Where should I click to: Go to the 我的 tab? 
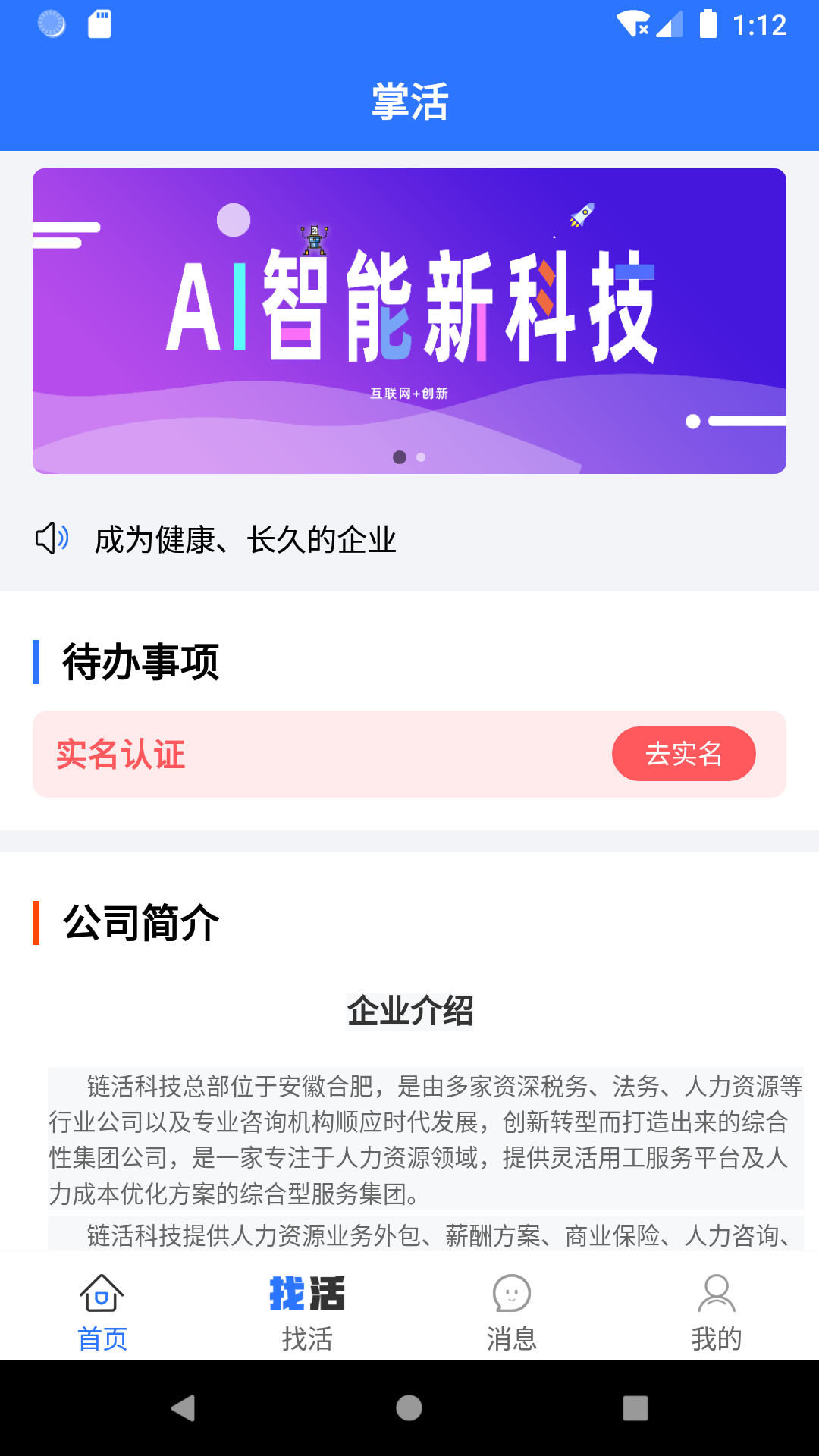(716, 1312)
